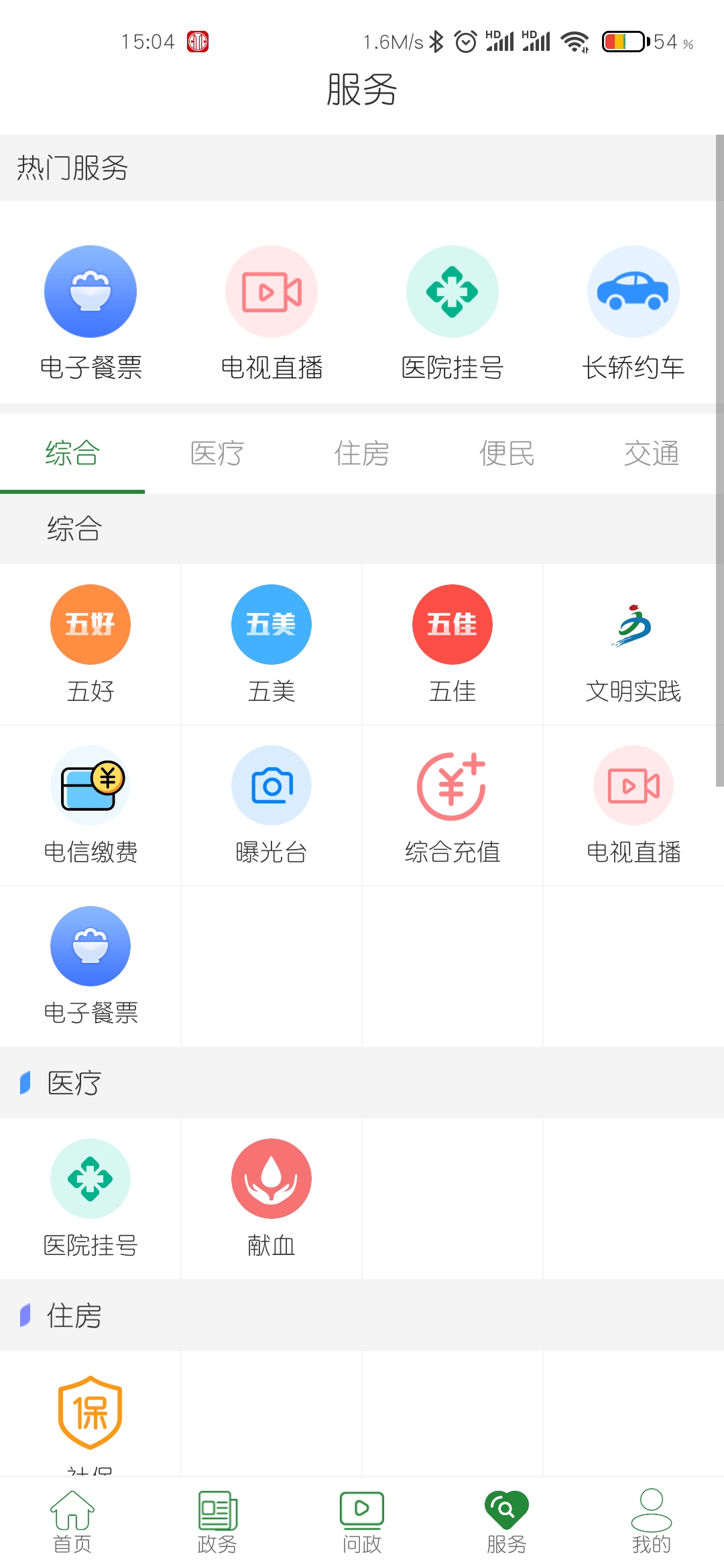Switch to the 交通 category tab
This screenshot has height=1568, width=724.
652,454
